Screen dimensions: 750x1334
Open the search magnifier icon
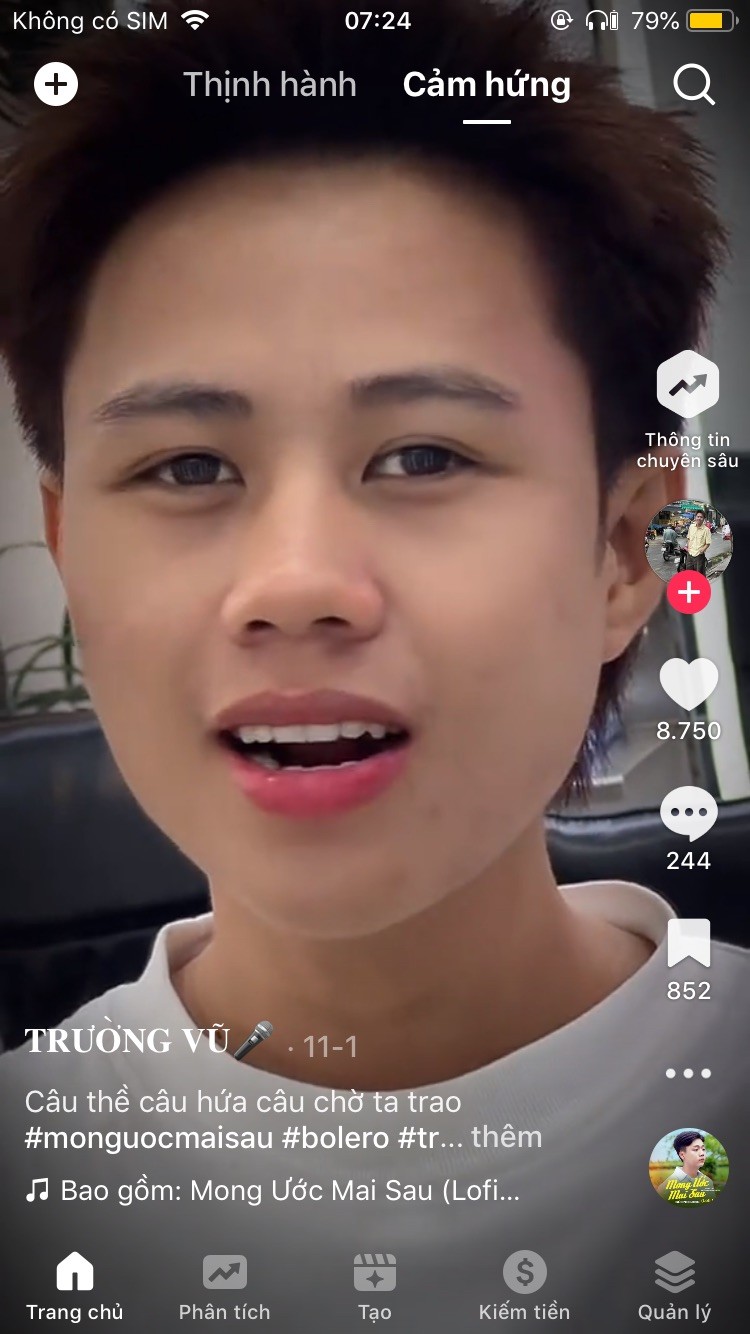pyautogui.click(x=693, y=85)
